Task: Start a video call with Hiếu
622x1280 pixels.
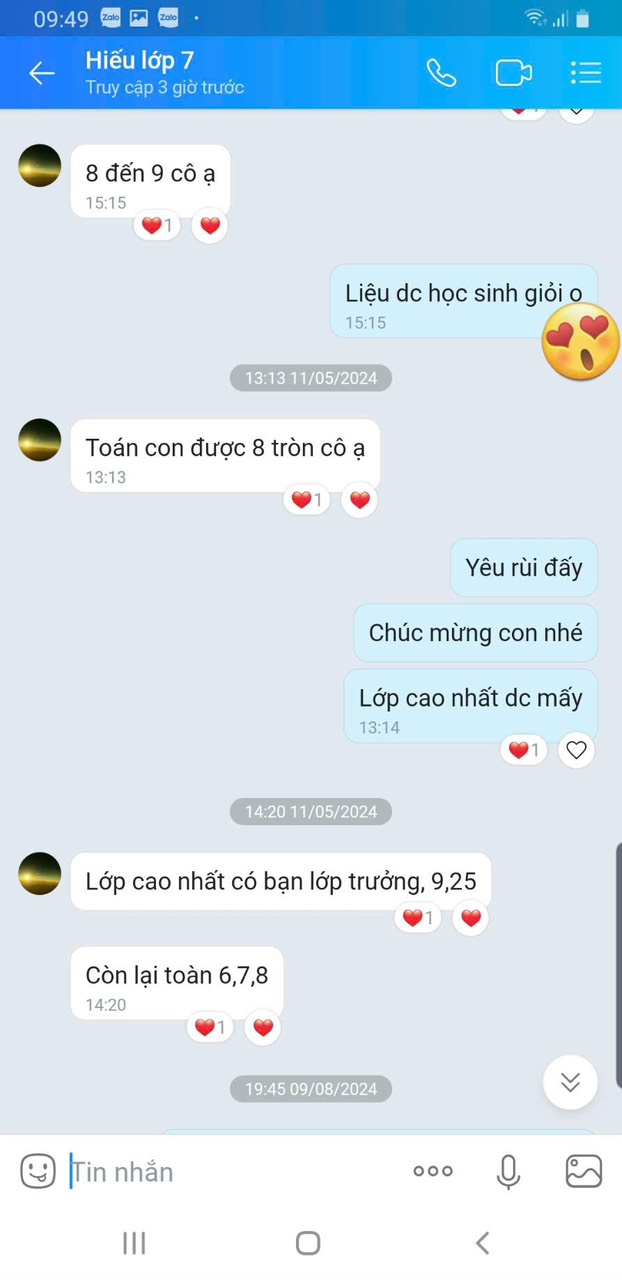Action: click(513, 73)
